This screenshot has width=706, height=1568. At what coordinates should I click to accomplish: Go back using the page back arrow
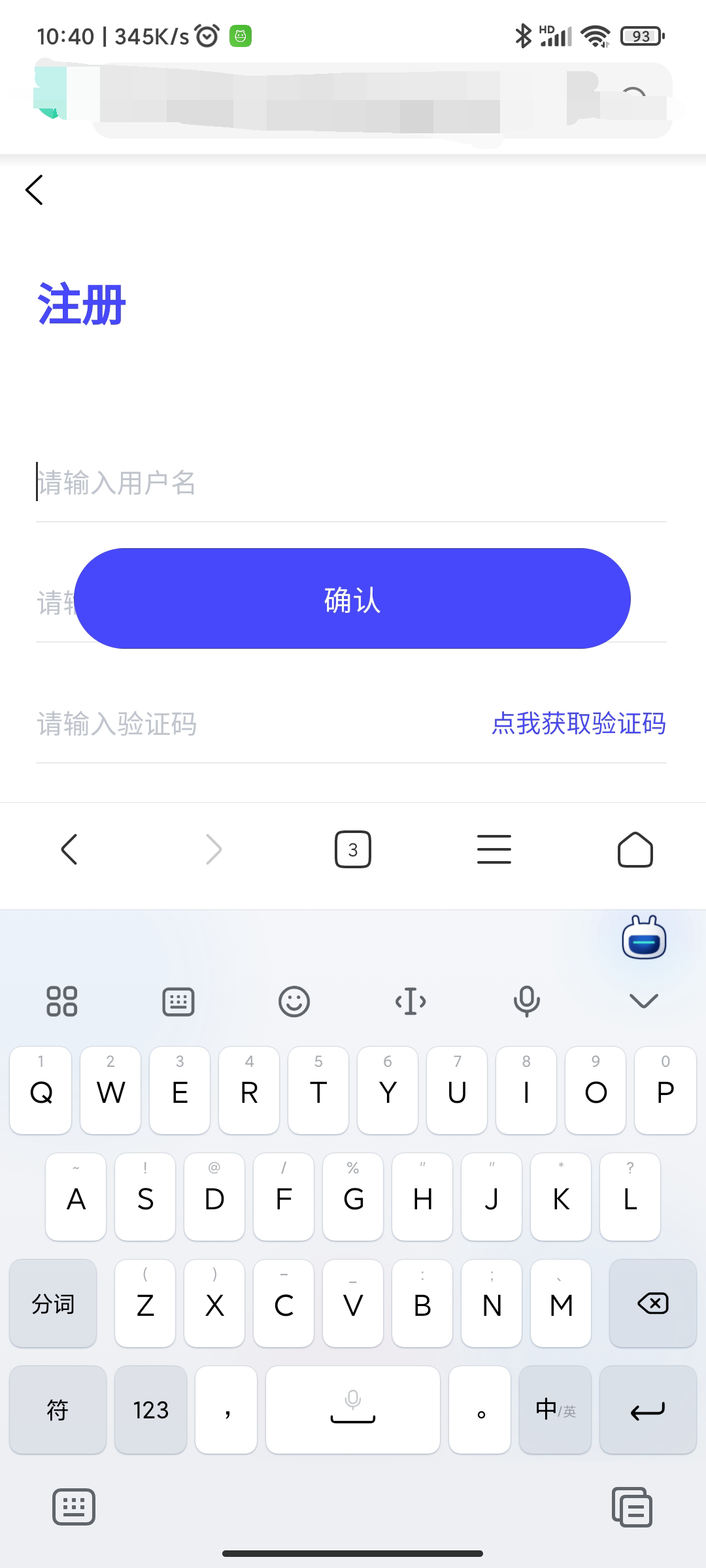(71, 849)
